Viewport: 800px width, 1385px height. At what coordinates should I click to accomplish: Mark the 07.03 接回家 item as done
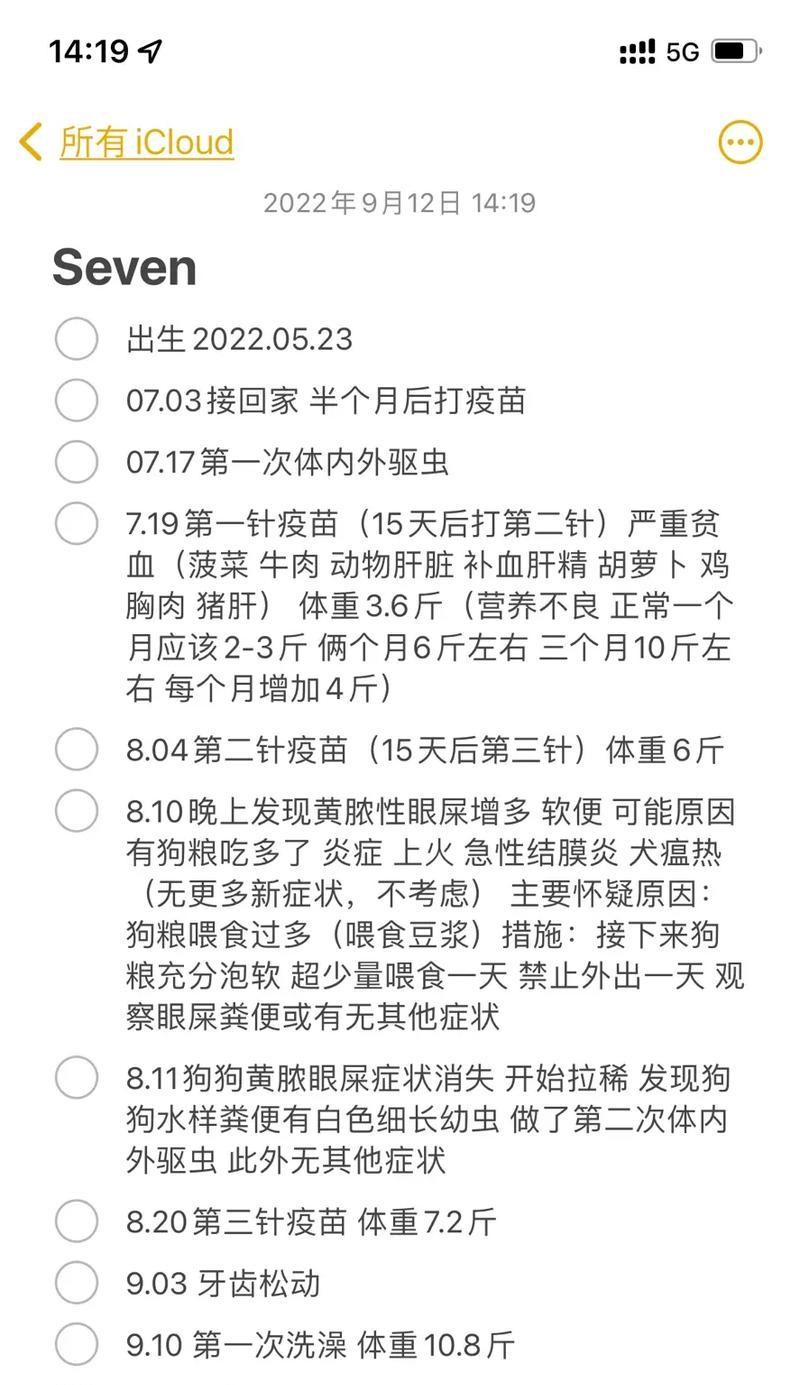coord(76,401)
